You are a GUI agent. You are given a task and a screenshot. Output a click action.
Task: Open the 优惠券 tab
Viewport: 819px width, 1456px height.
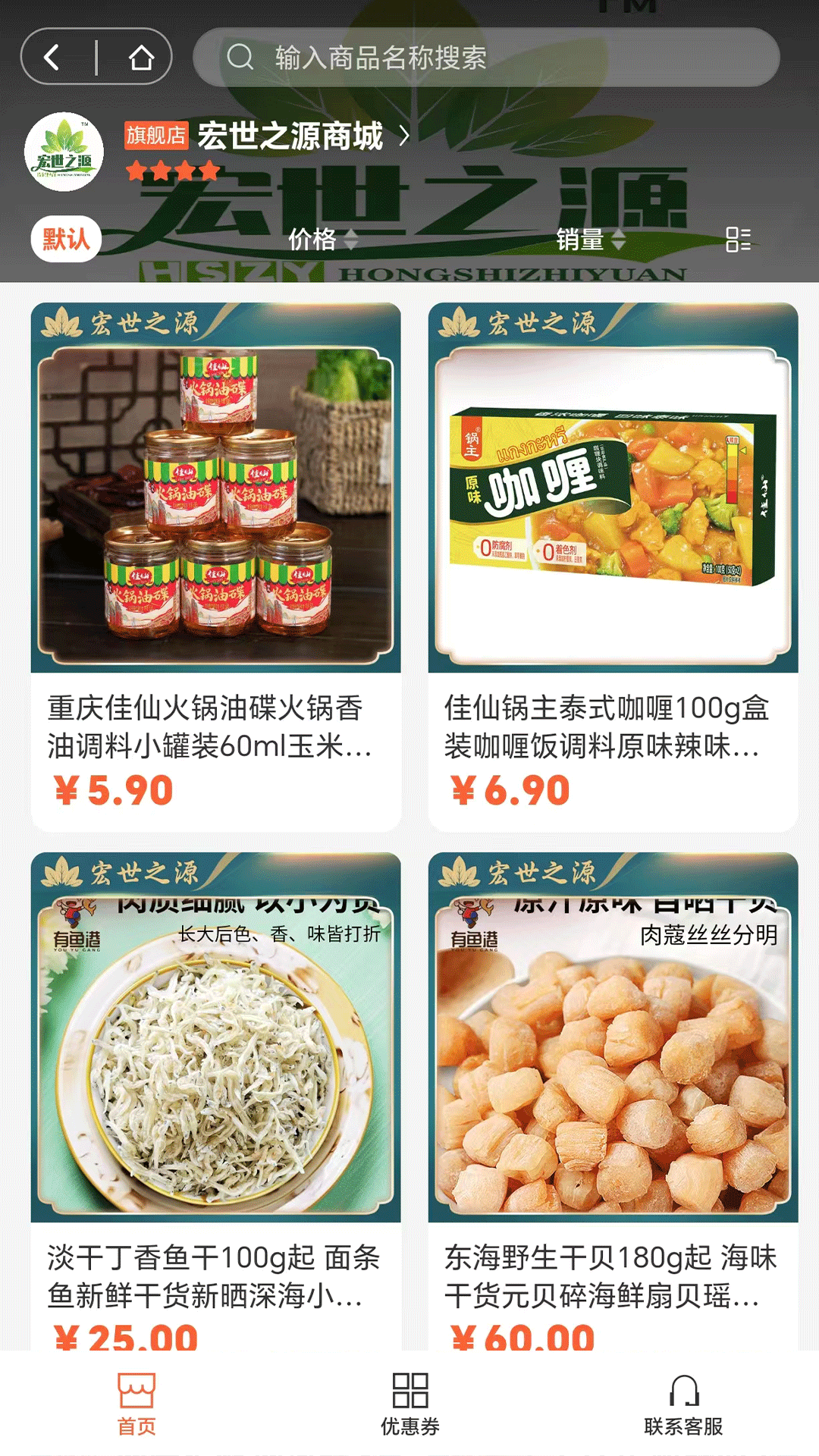pos(409,1404)
